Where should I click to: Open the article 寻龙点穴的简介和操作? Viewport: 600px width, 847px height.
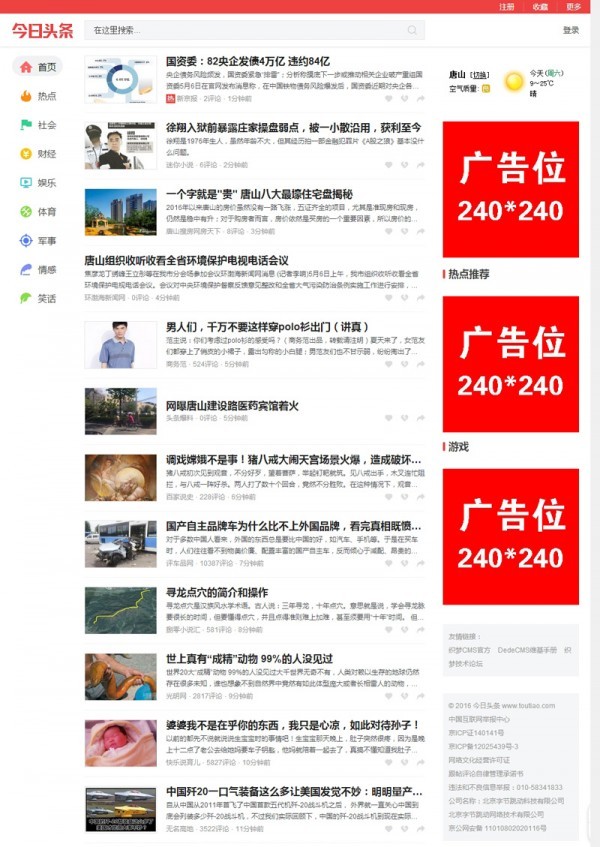[216, 592]
